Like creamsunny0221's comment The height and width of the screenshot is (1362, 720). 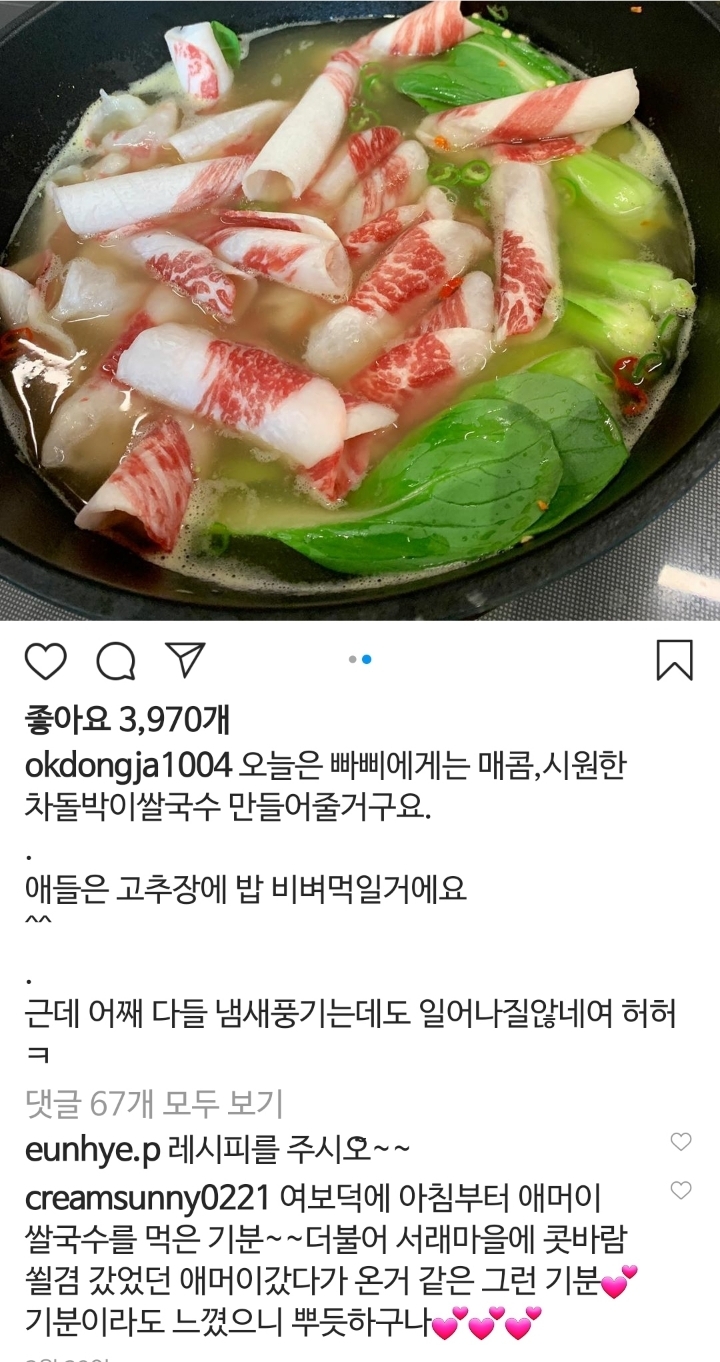coord(681,1190)
